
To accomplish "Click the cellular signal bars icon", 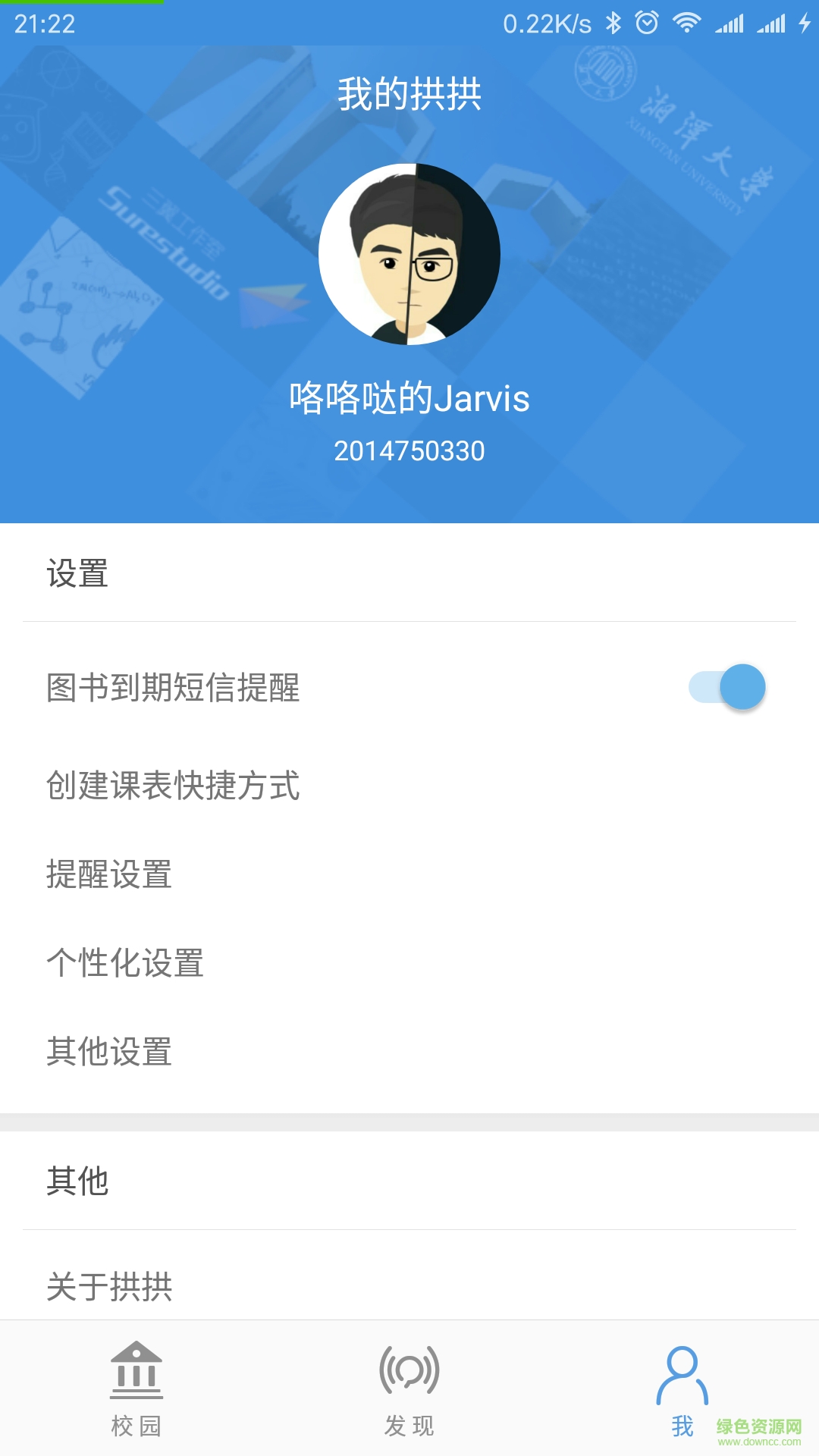I will [730, 23].
